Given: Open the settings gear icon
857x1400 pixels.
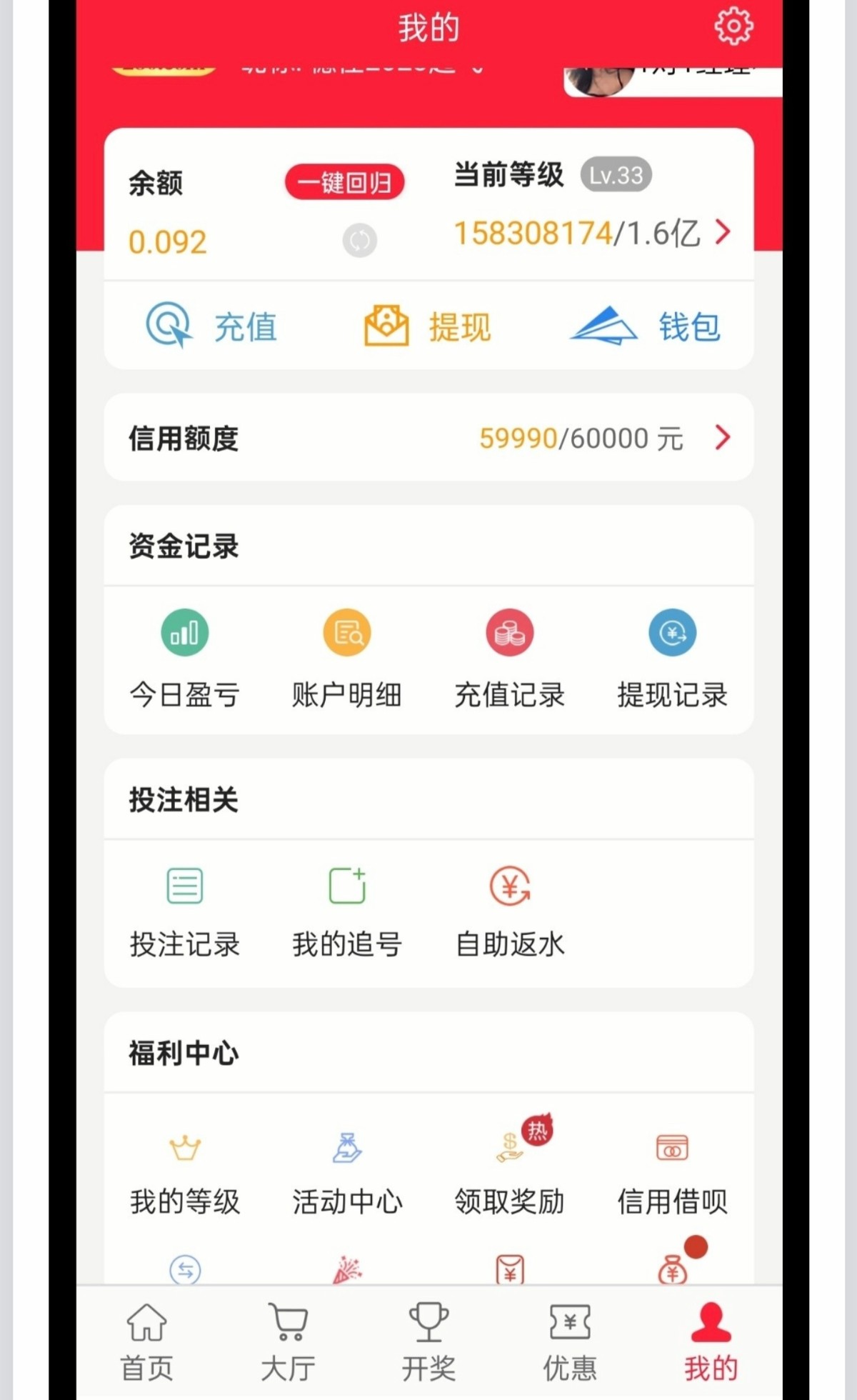Looking at the screenshot, I should coord(733,27).
